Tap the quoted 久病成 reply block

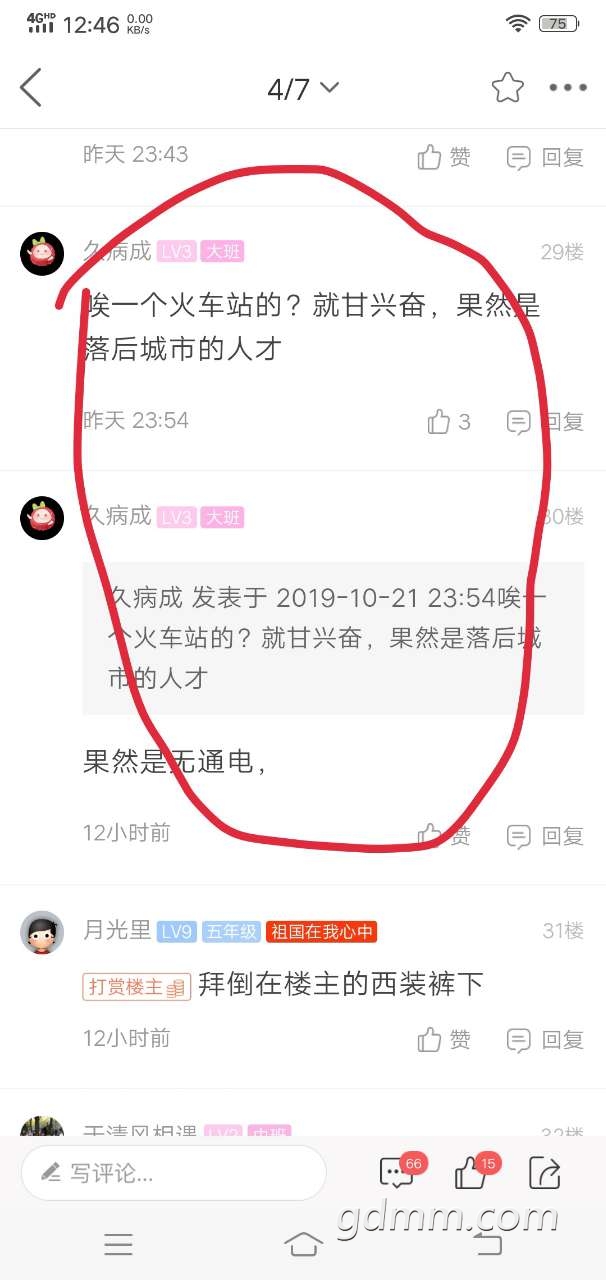click(333, 637)
